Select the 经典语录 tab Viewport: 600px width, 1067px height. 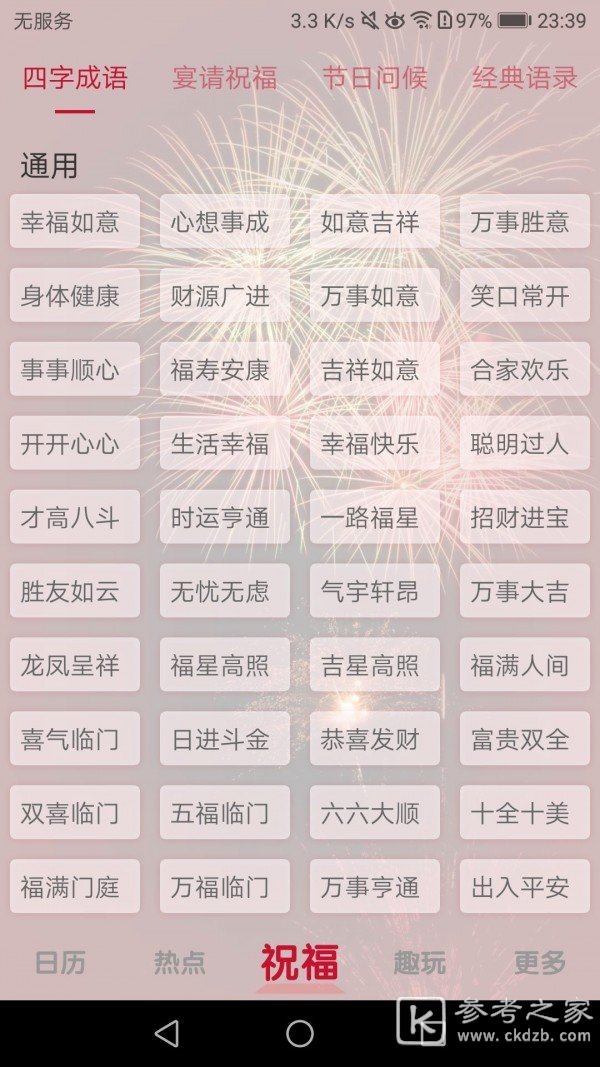point(524,78)
